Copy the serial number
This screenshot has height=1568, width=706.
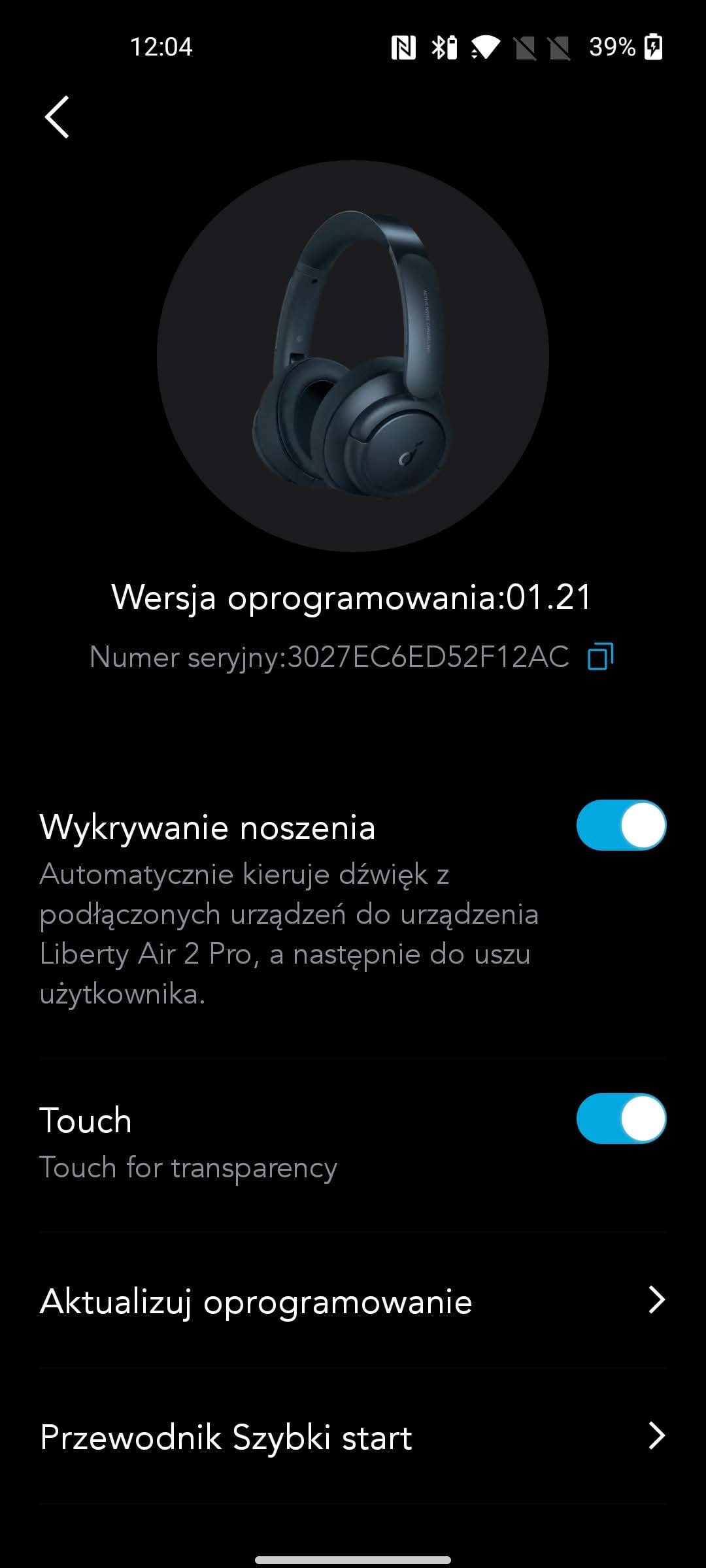pos(600,656)
